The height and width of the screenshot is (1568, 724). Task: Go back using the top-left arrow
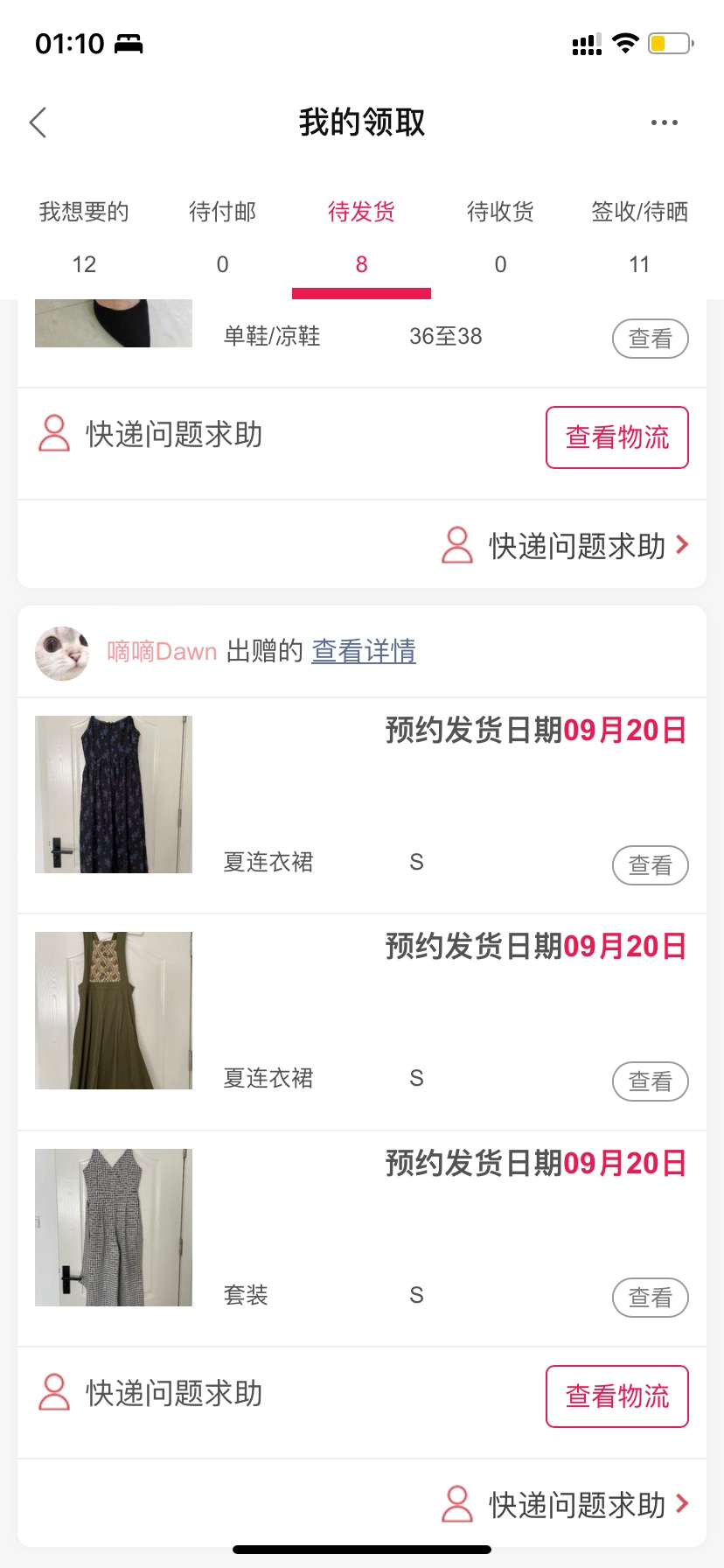point(38,123)
